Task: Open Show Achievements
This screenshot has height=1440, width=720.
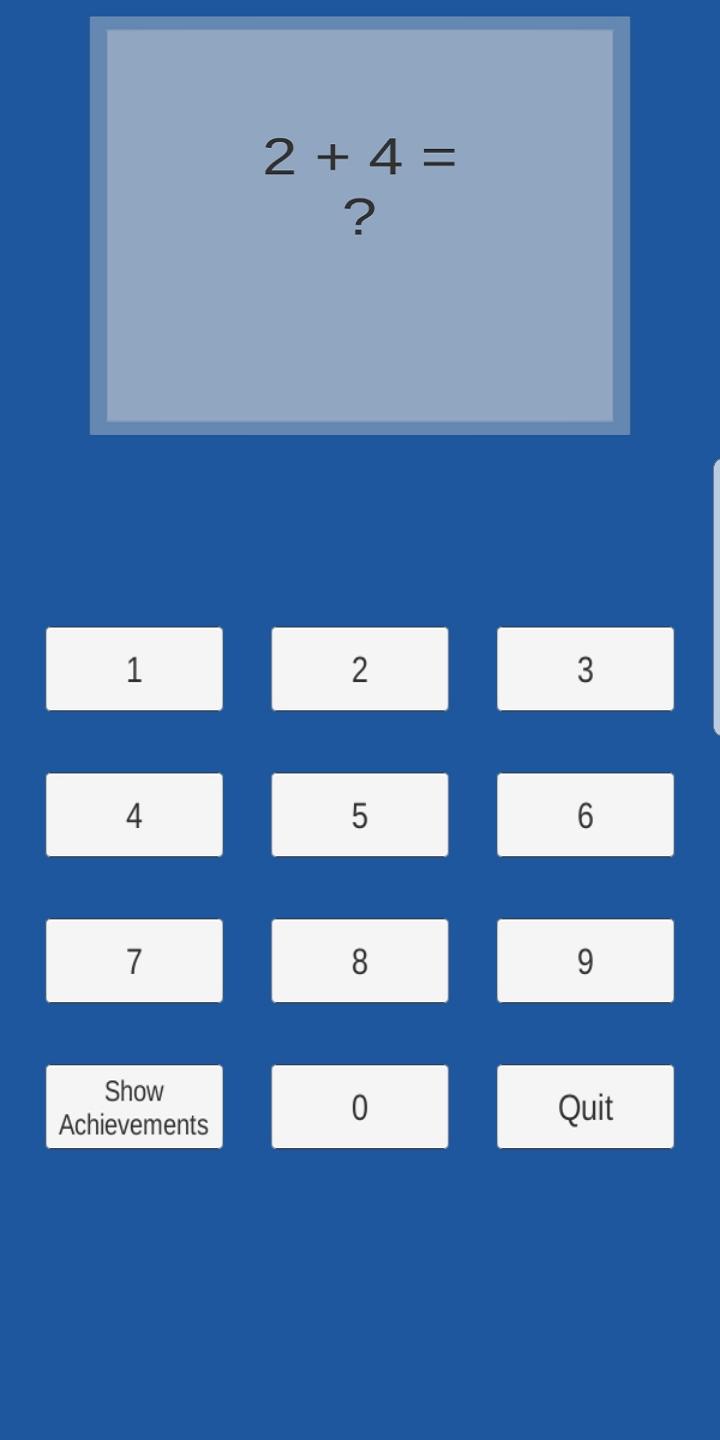Action: [134, 1107]
